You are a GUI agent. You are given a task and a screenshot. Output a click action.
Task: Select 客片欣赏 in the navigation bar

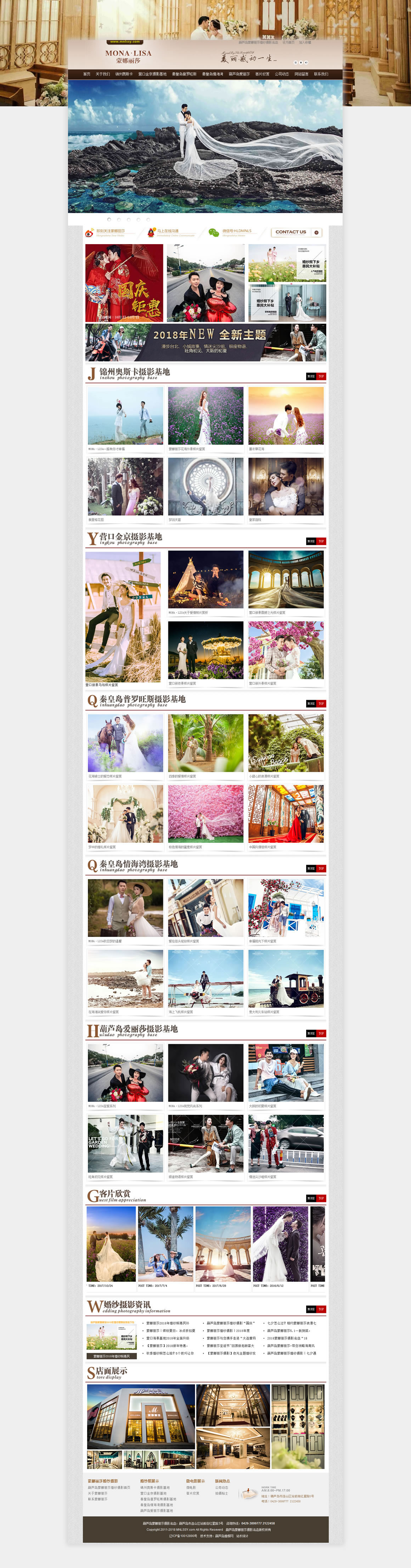262,74
